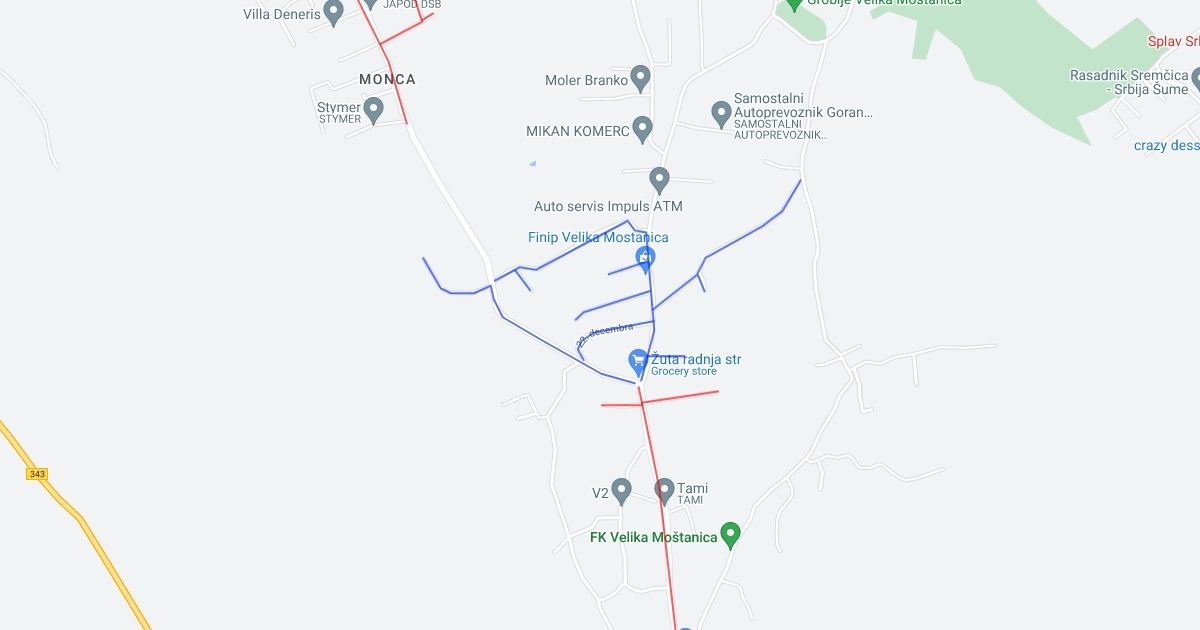Image resolution: width=1200 pixels, height=630 pixels.
Task: Tap the Moler Branko location pin
Action: [x=641, y=77]
